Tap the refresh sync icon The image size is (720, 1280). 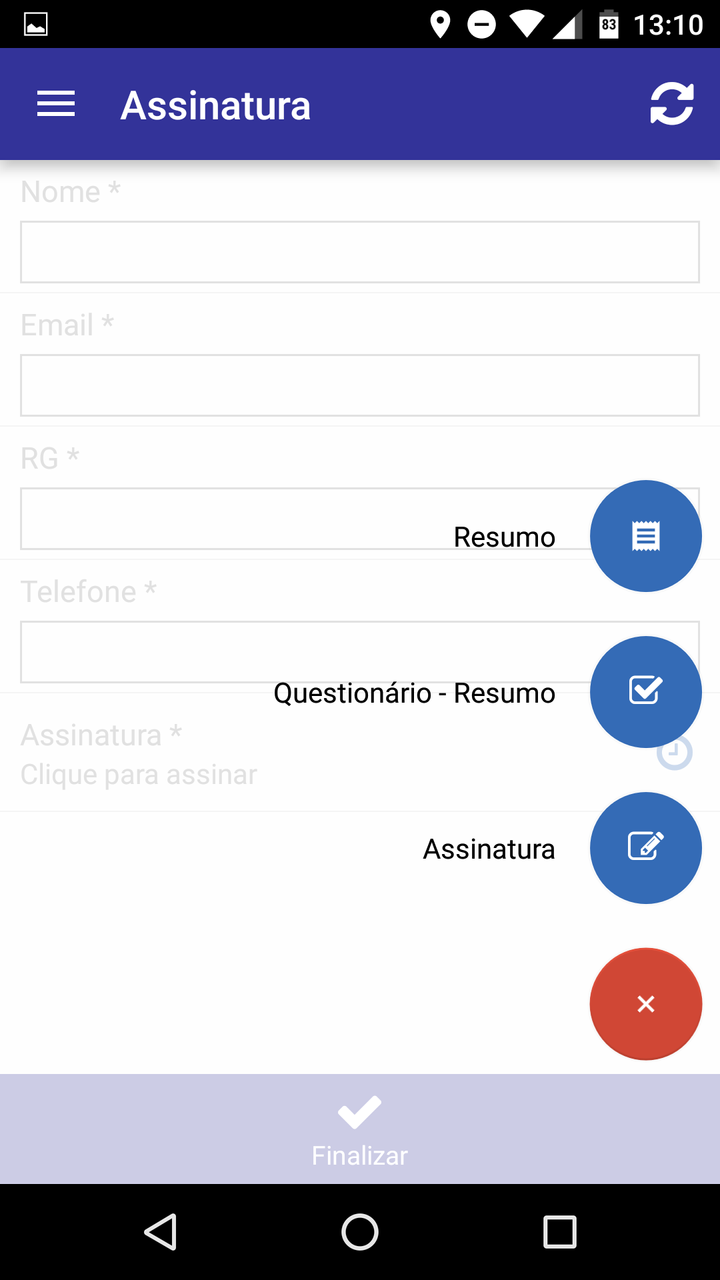coord(671,104)
